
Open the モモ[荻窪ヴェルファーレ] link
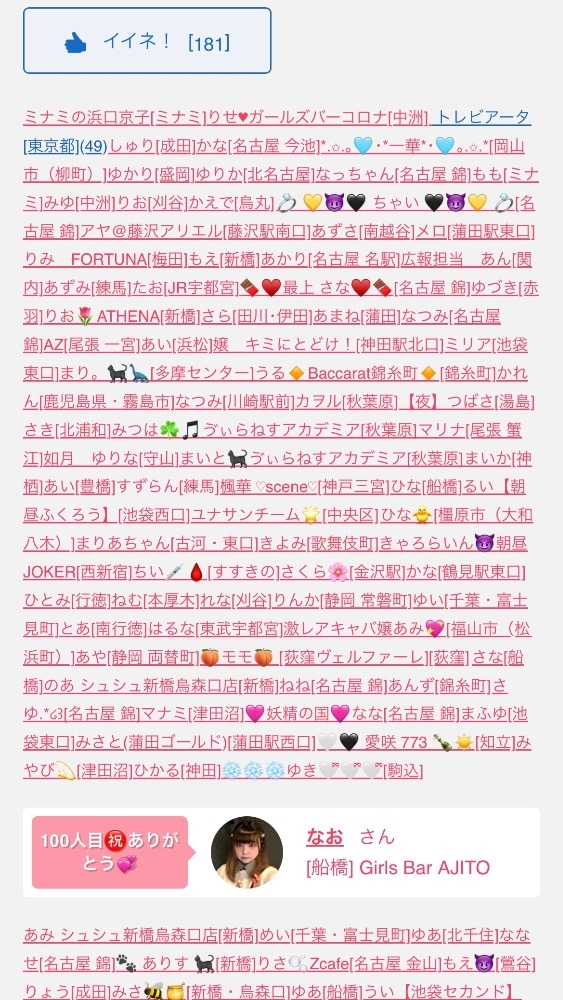point(313,658)
